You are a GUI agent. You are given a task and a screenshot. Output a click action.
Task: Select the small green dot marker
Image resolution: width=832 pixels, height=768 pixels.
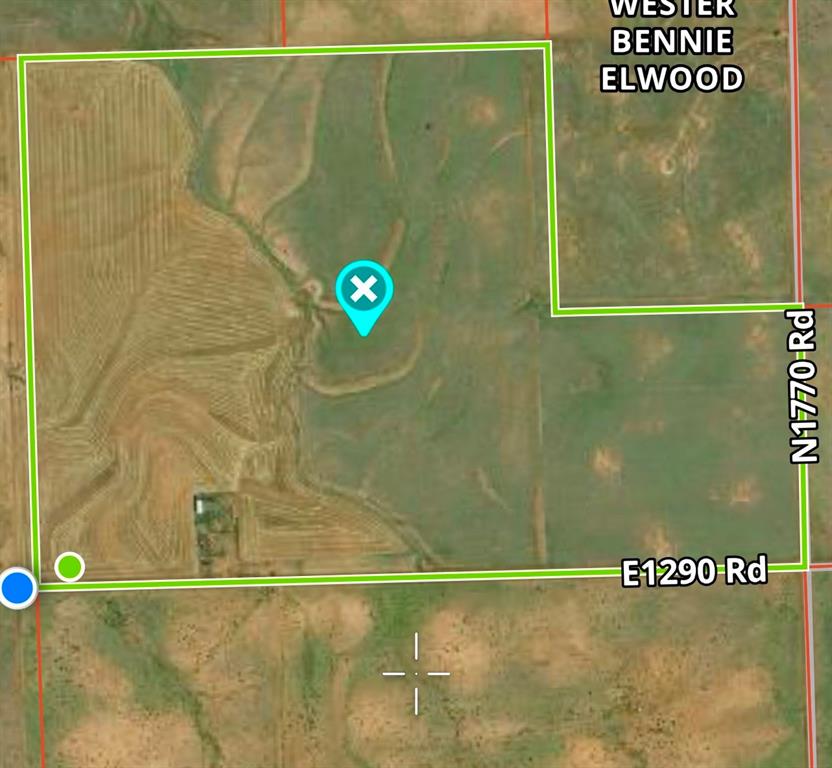pyautogui.click(x=69, y=566)
